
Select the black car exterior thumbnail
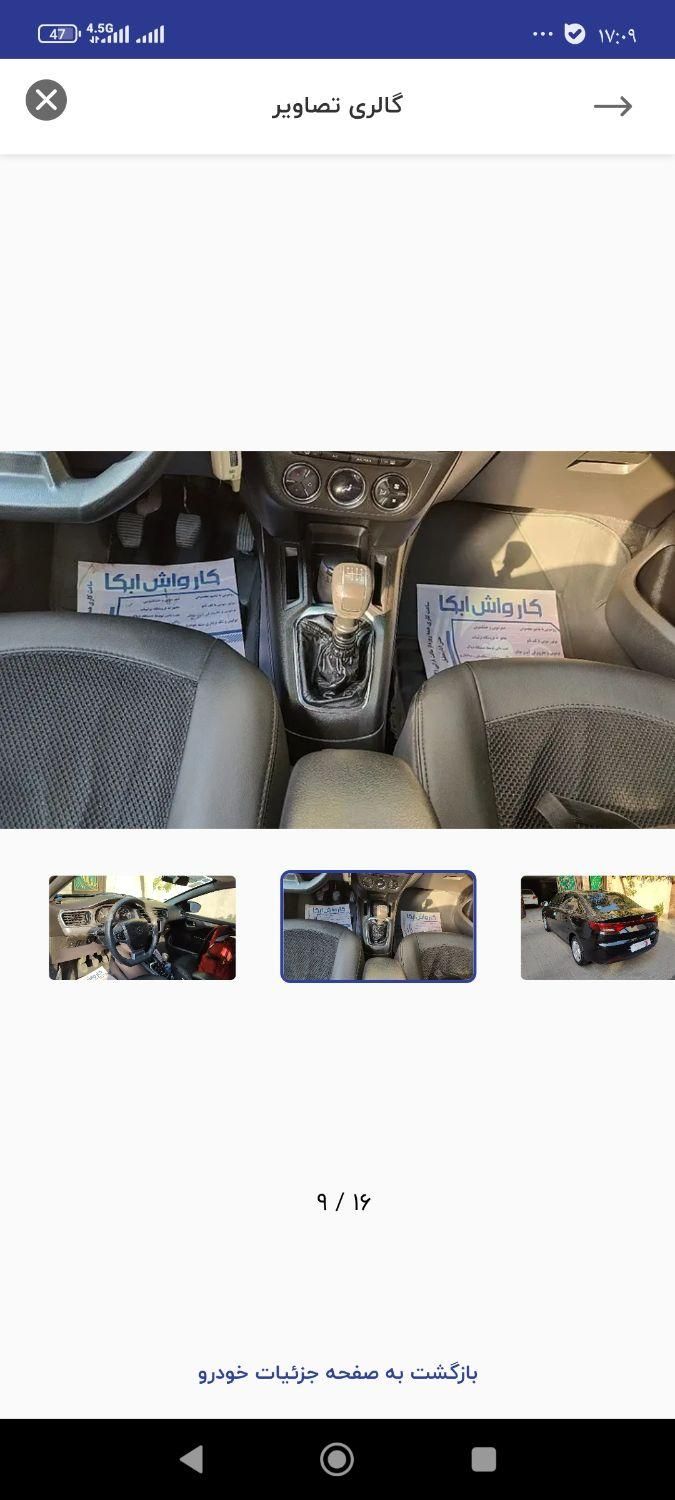pos(597,928)
